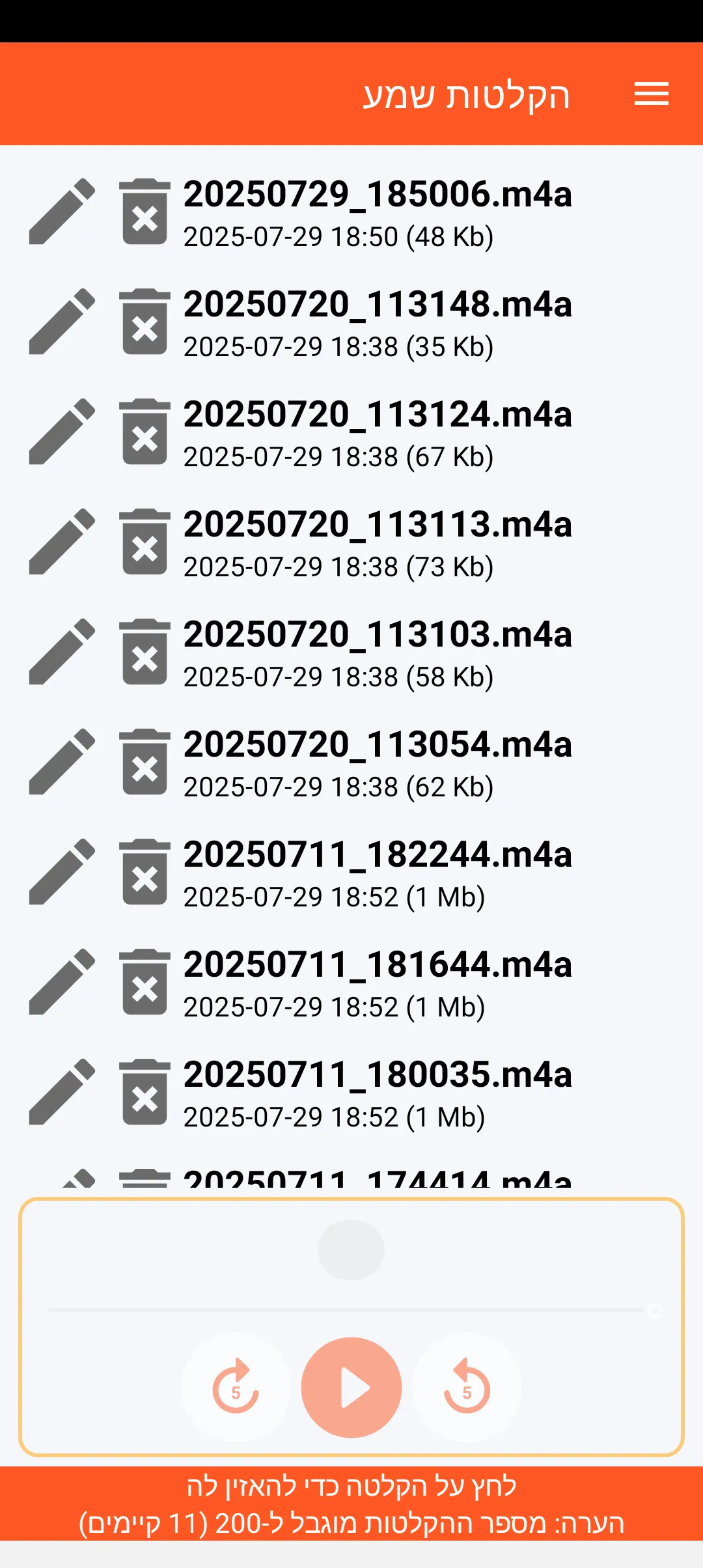The height and width of the screenshot is (1568, 703).
Task: Listen to recording 20250720_113103.m4a
Action: [x=378, y=652]
